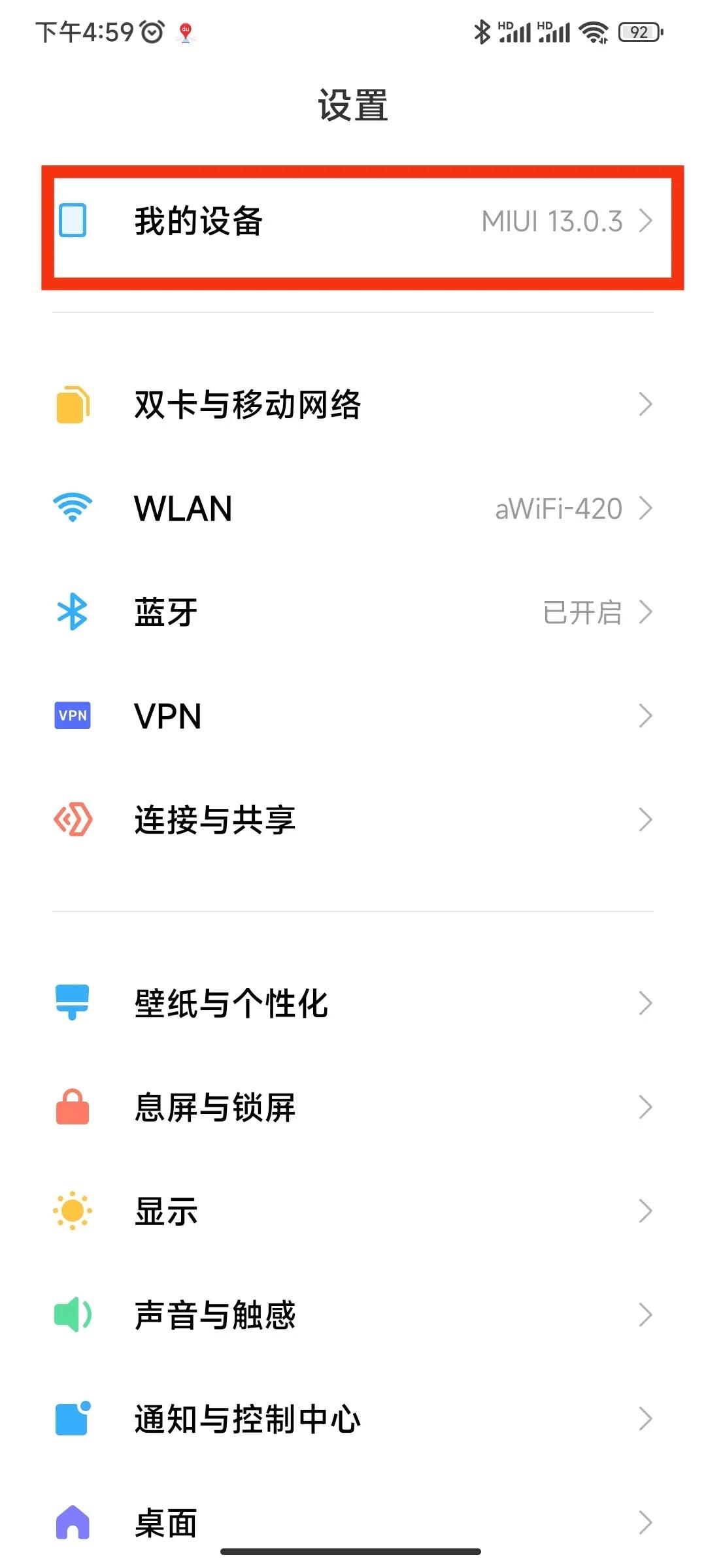Tap the sun icon beside 显示
706x1568 pixels.
[x=72, y=1211]
